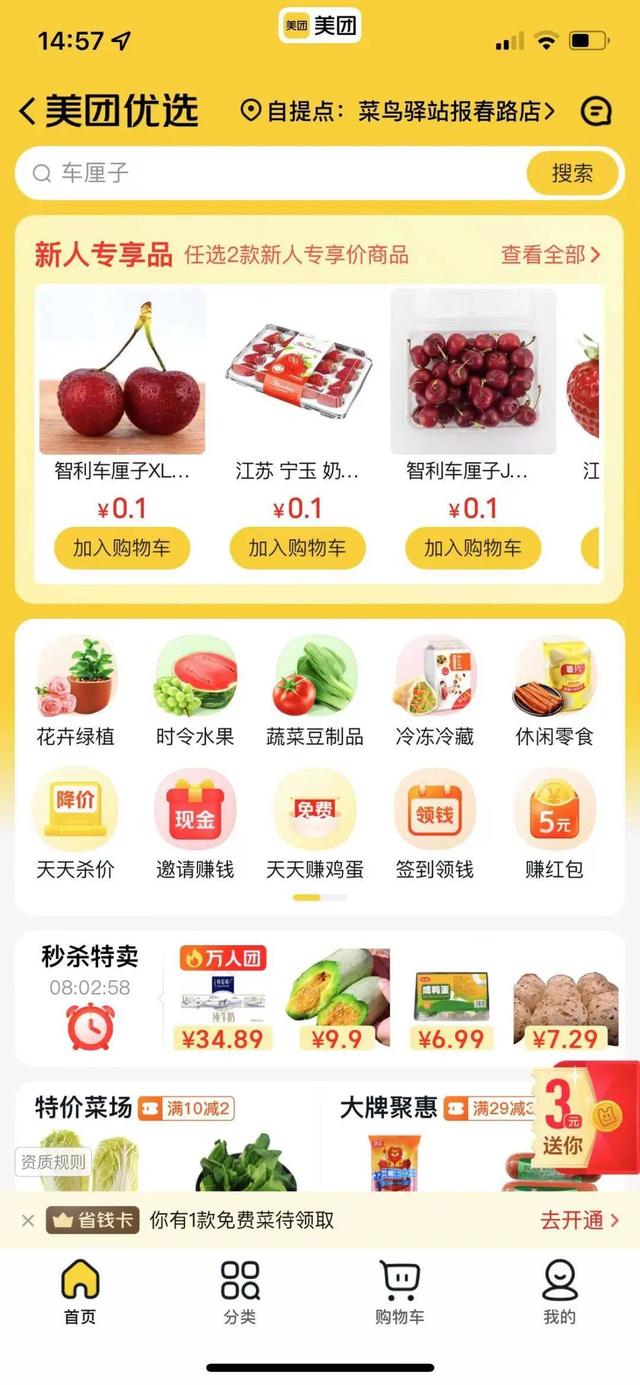Hit the 搜索 button
640x1385 pixels.
(572, 173)
